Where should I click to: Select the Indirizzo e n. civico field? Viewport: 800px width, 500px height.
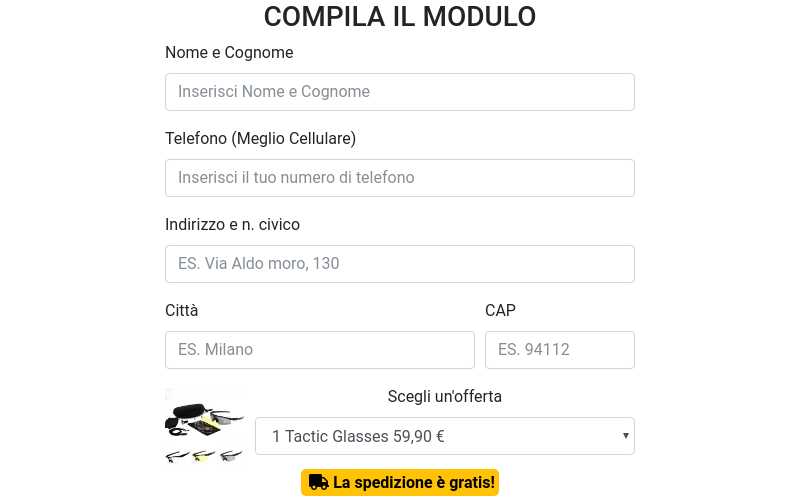pos(399,264)
